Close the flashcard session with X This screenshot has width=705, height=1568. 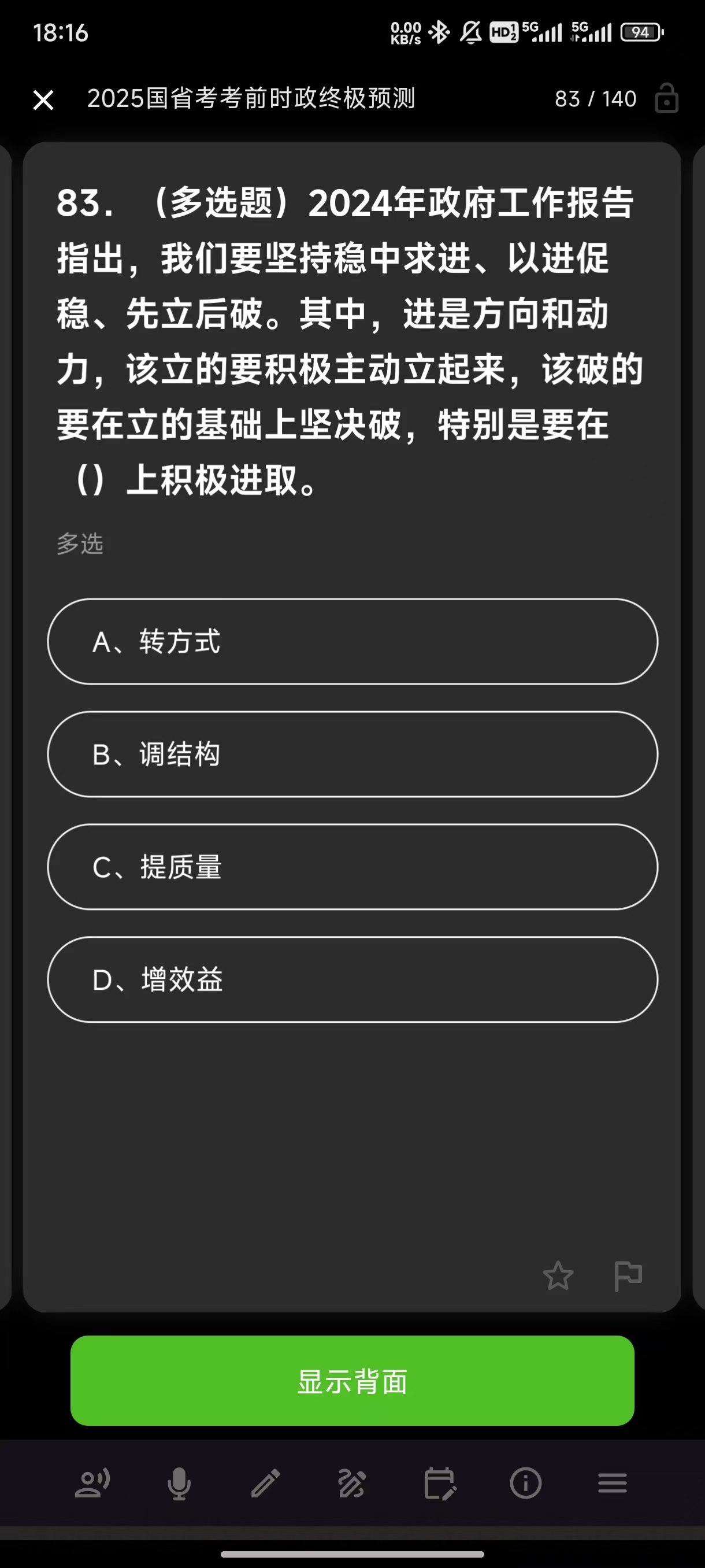pyautogui.click(x=43, y=100)
